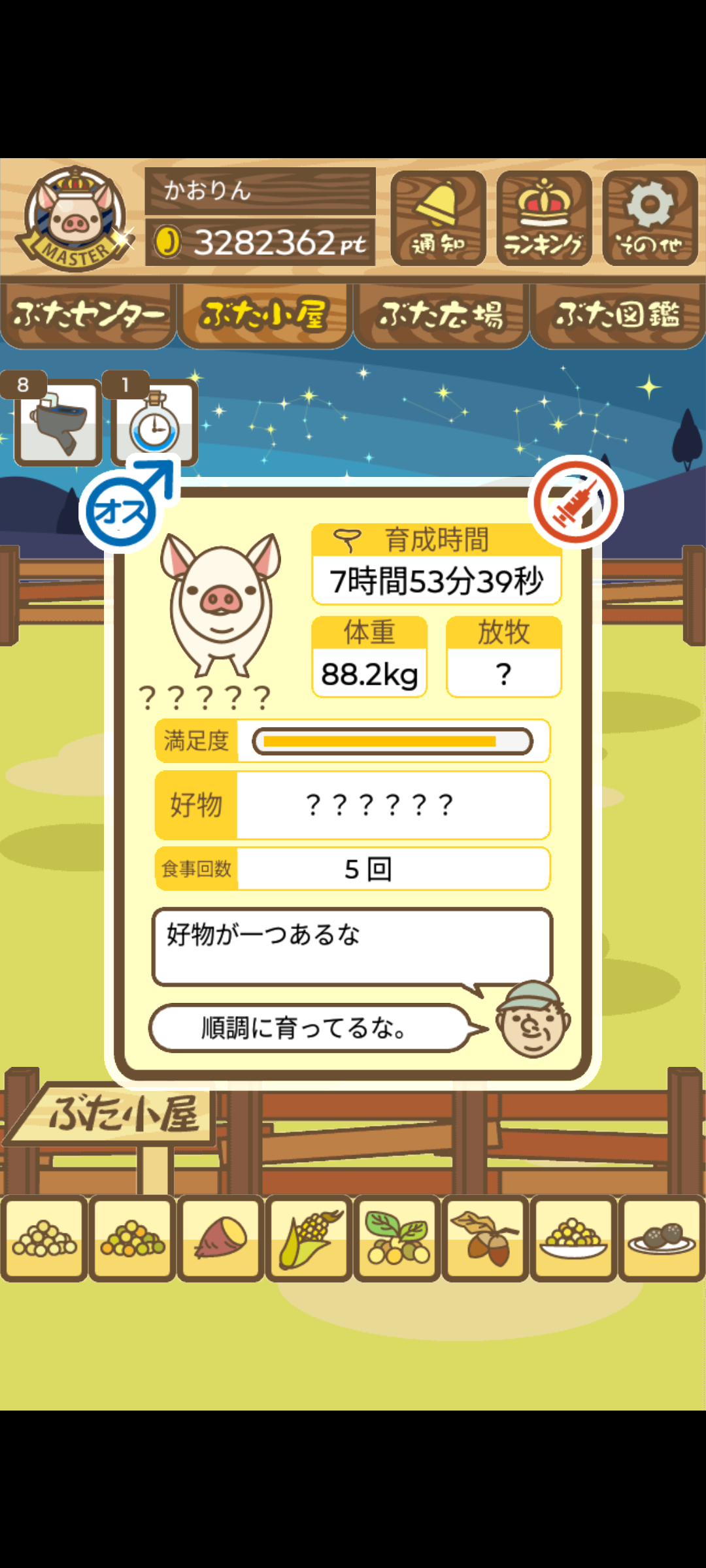This screenshot has width=706, height=1568.
Task: Switch to the ぶた小屋 tab
Action: pyautogui.click(x=264, y=315)
